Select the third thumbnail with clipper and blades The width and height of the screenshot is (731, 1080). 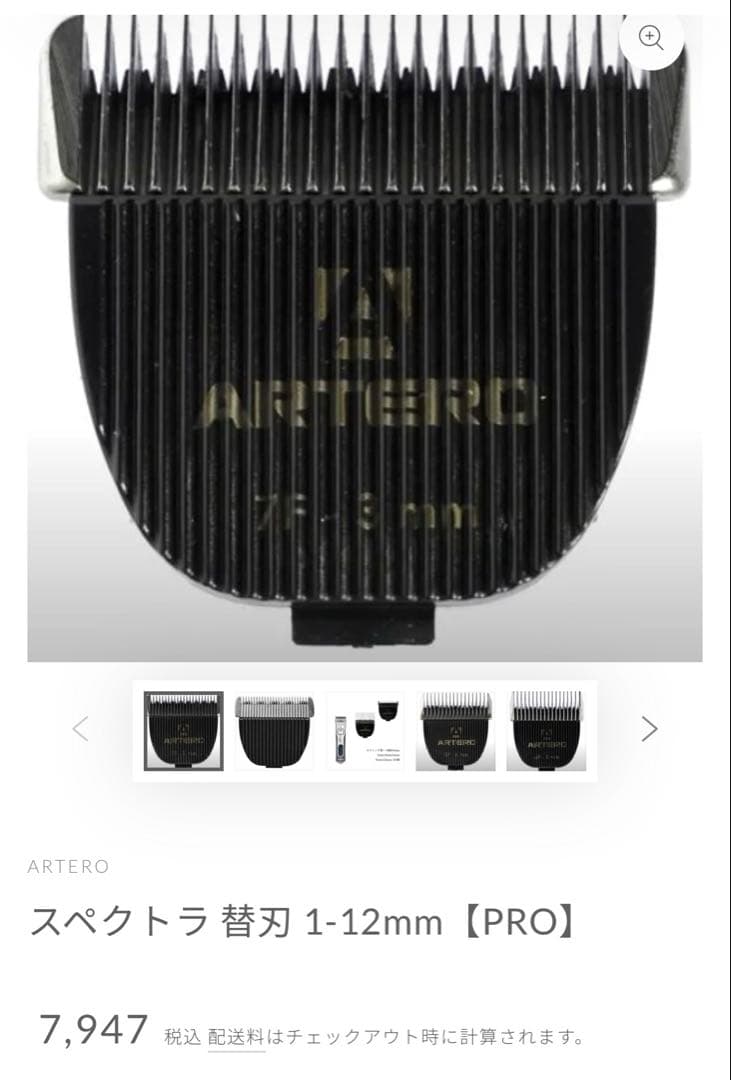pos(365,731)
